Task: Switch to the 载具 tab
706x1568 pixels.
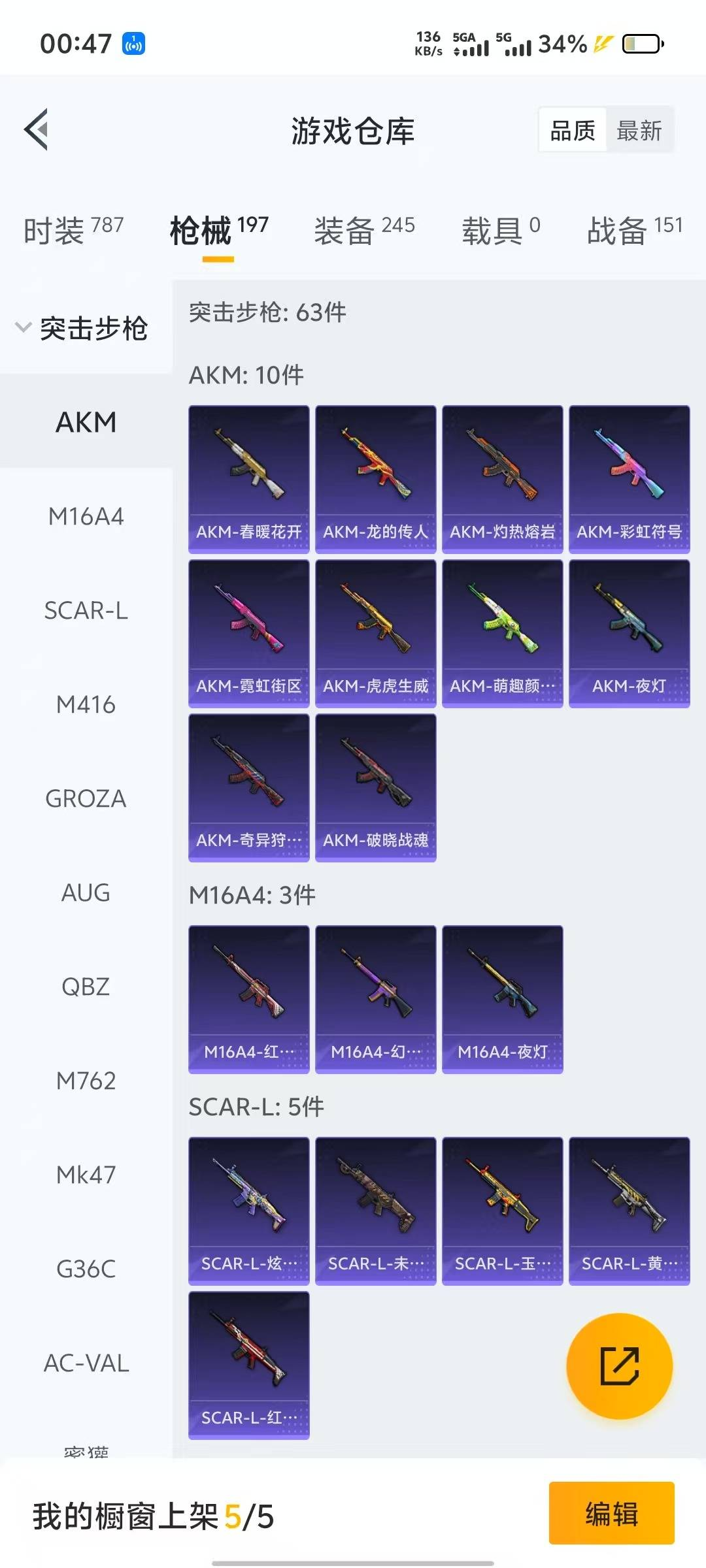Action: click(x=501, y=230)
